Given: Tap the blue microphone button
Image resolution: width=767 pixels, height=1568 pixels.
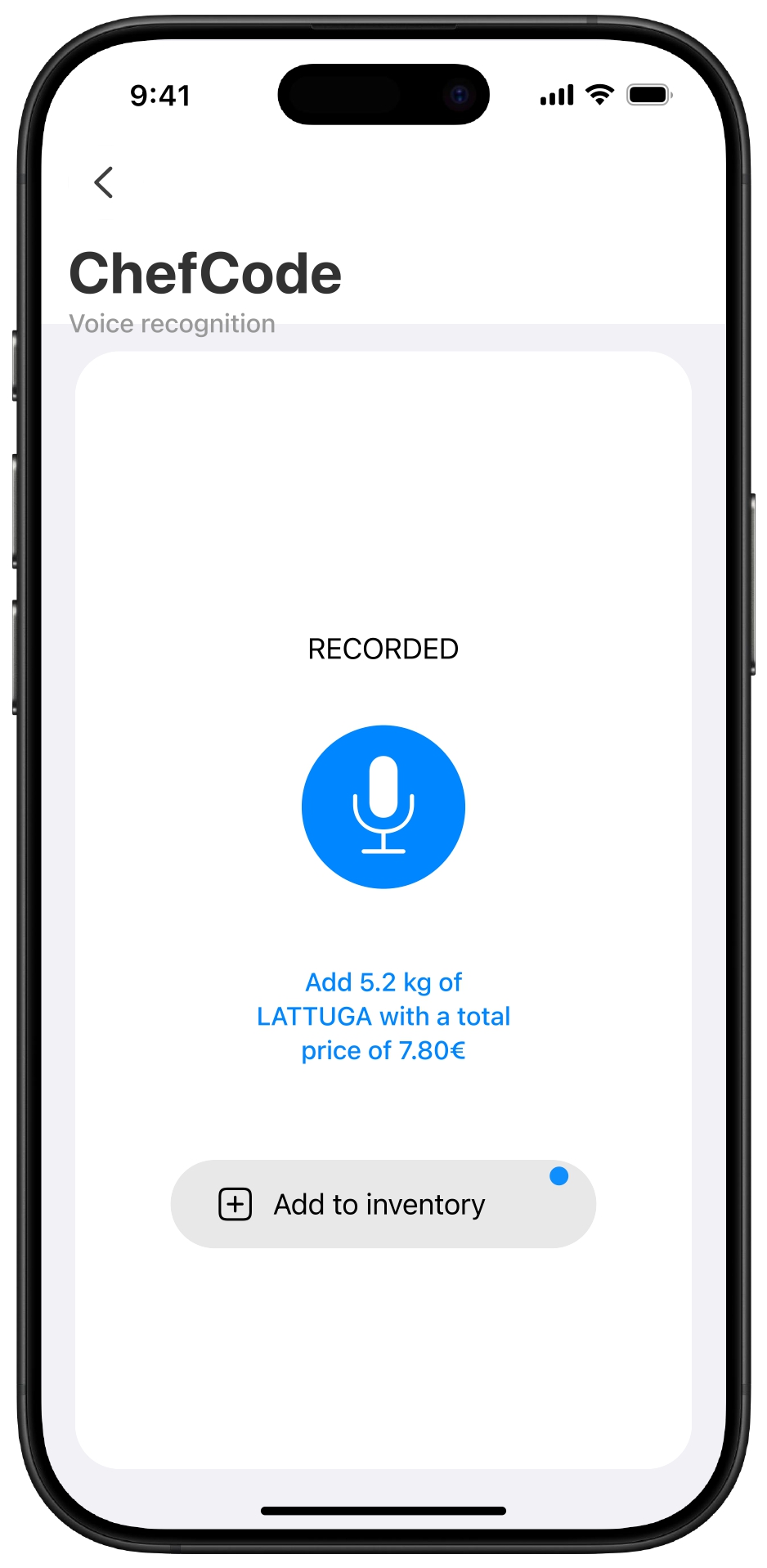Looking at the screenshot, I should click(x=383, y=806).
